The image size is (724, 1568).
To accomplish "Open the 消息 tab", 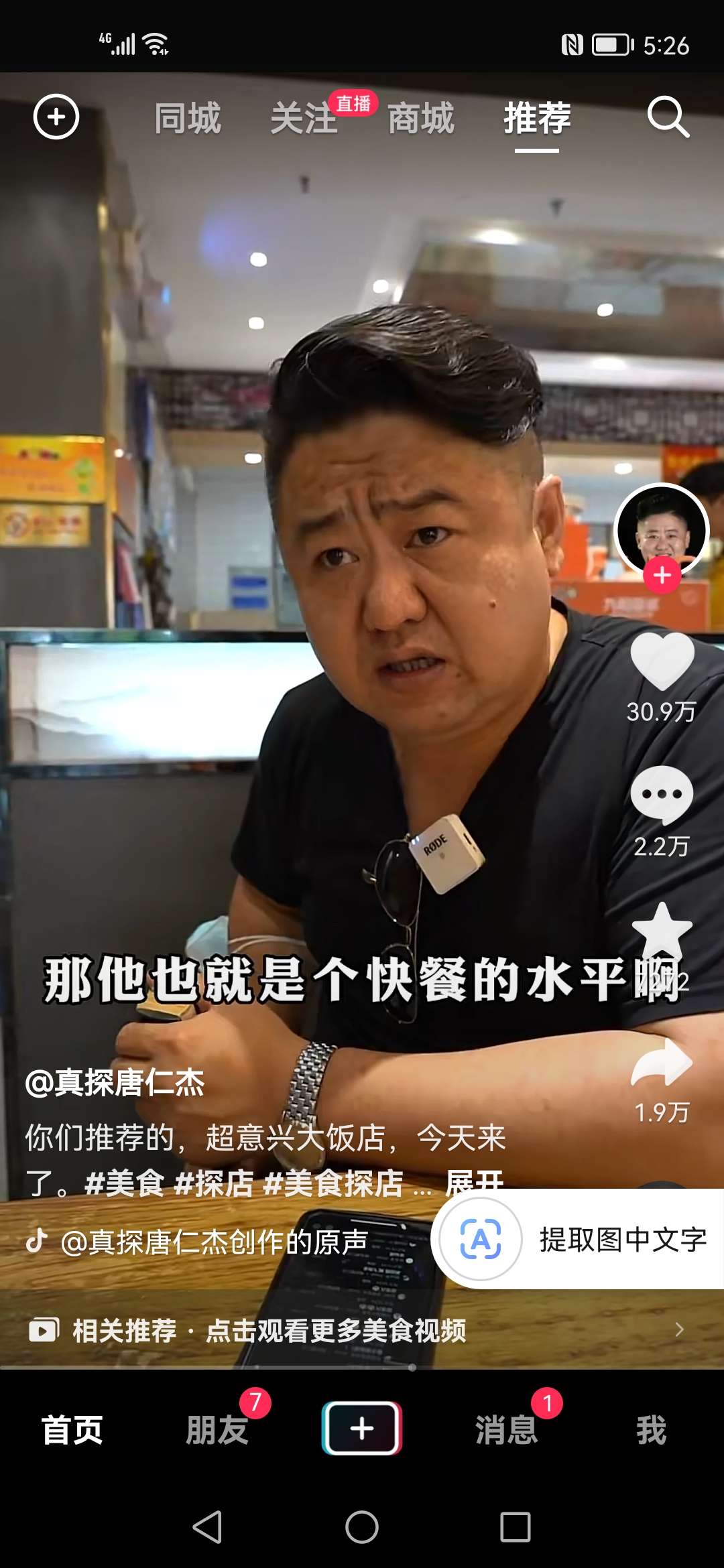I will pyautogui.click(x=507, y=1429).
